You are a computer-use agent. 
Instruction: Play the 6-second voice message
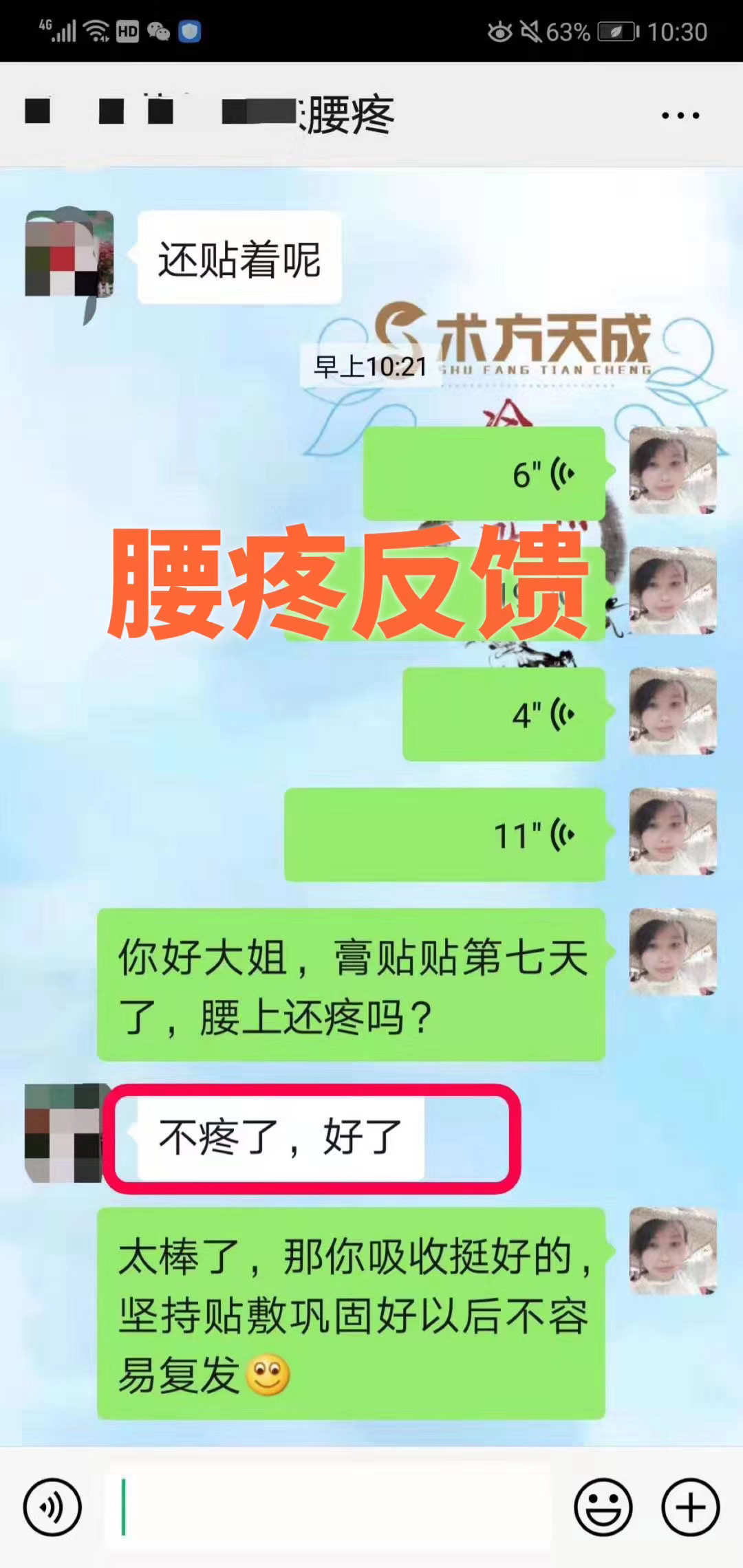(484, 473)
